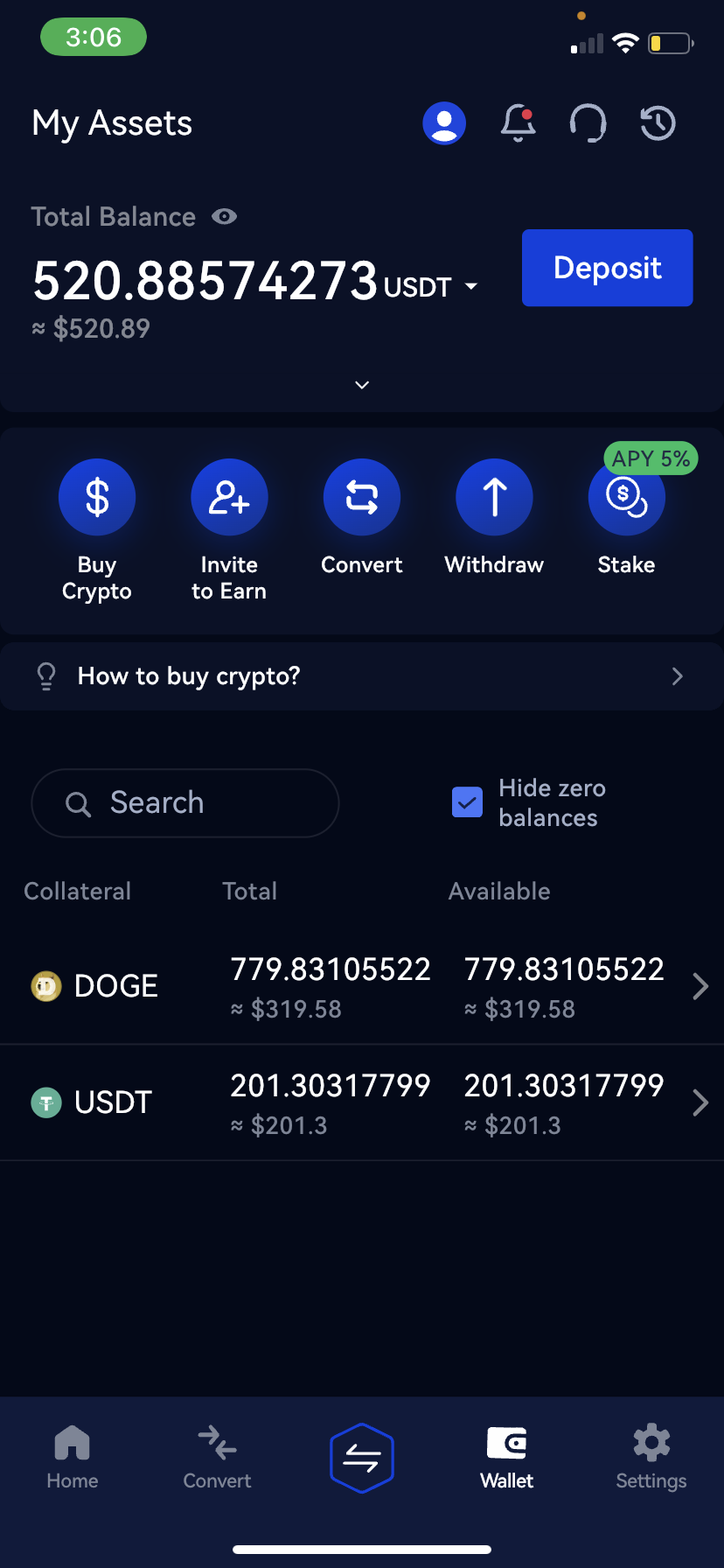Go to the Home tab

72,1457
